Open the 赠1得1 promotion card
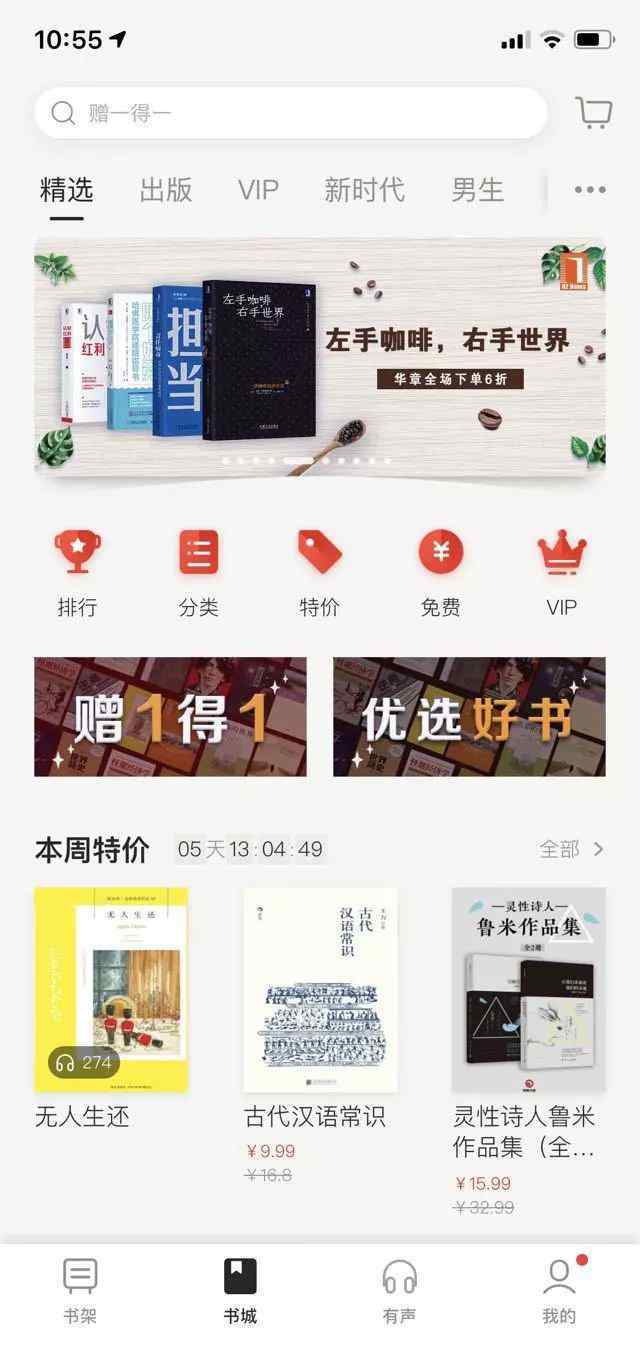Screen dimensions: 640x1351 coord(171,717)
